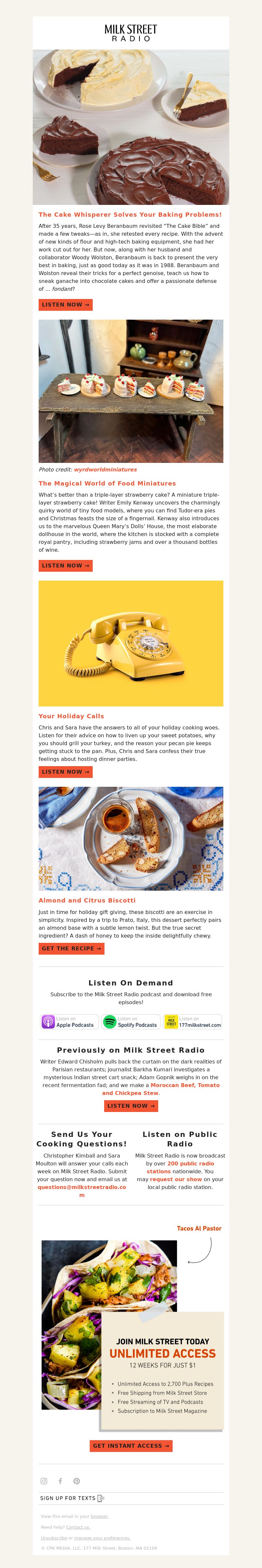The image size is (262, 1568).
Task: Listen on 177milkstreet.com
Action: [193, 1022]
